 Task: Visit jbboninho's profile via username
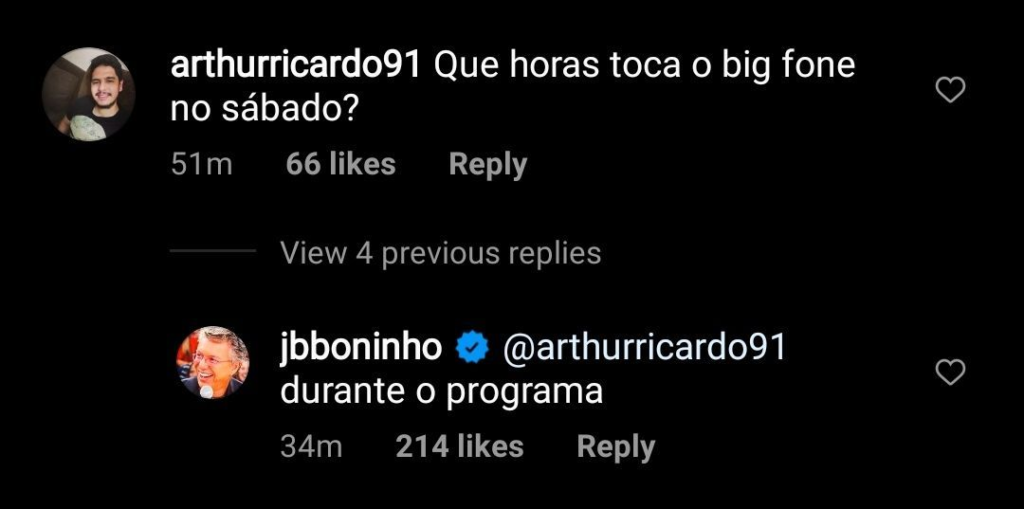tap(361, 348)
